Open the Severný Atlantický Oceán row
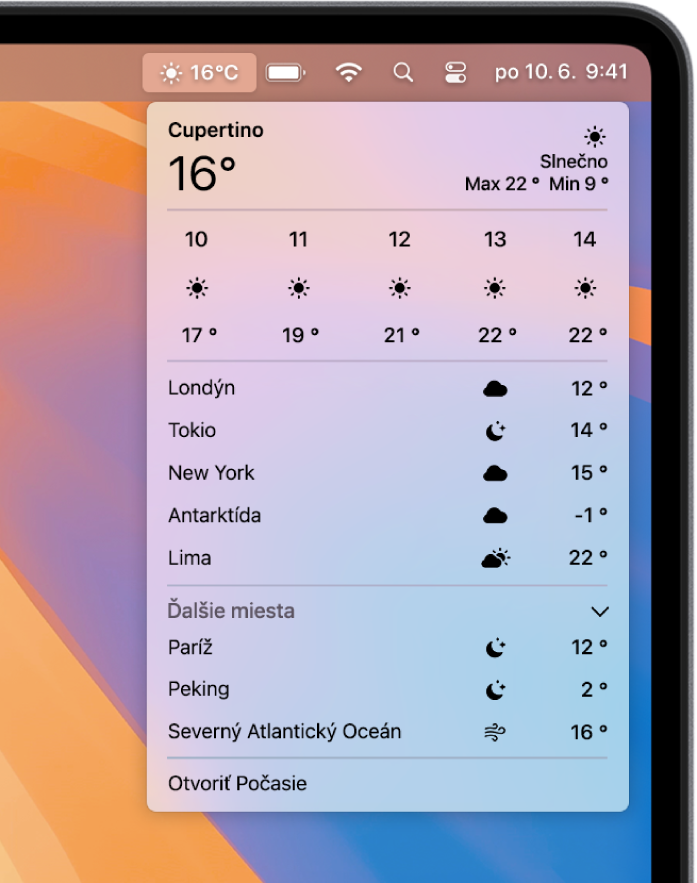Viewport: 697px width, 883px height. (x=387, y=732)
